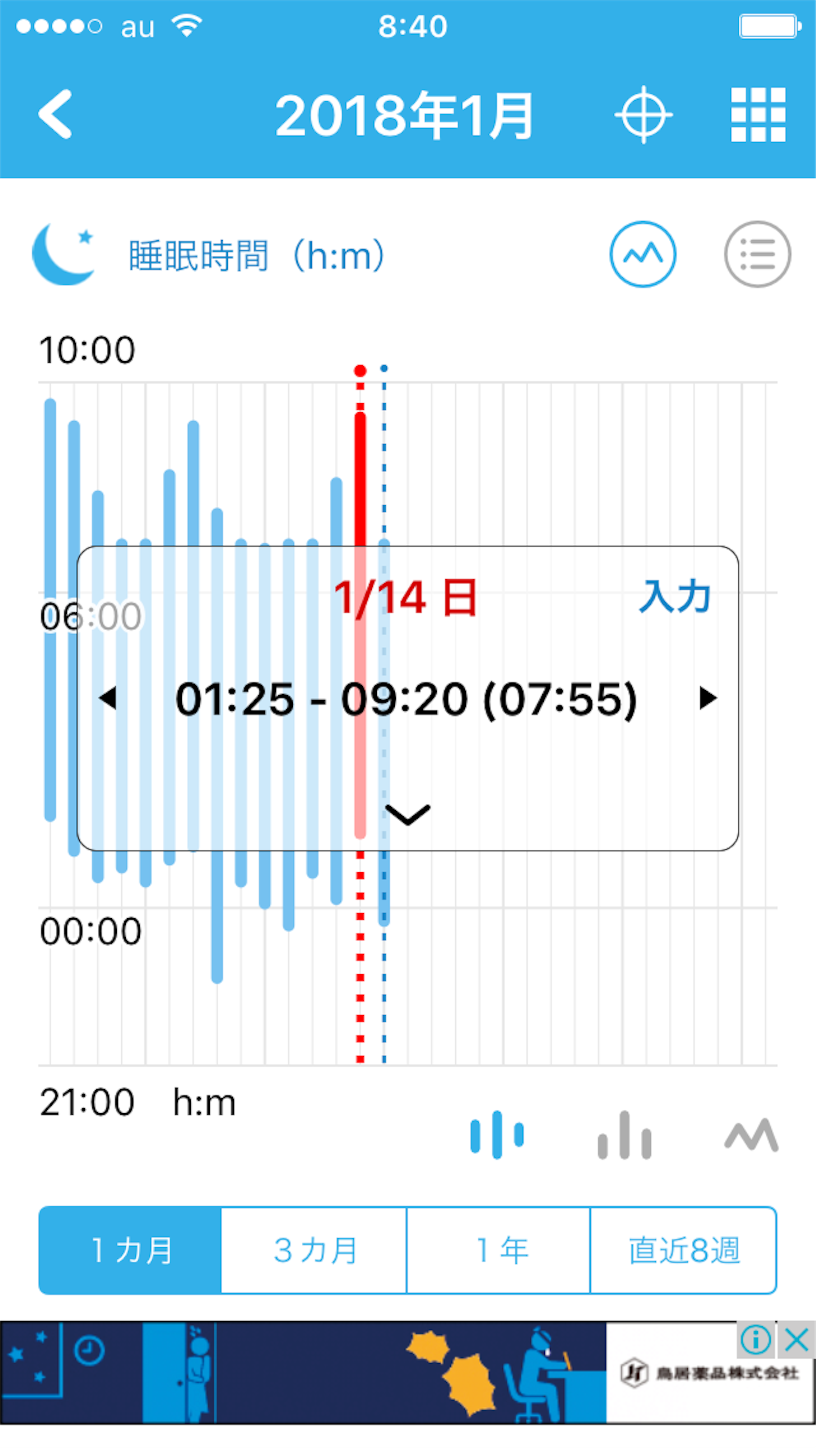Tap 入力 to enter sleep data
The image size is (816, 1448).
click(675, 597)
